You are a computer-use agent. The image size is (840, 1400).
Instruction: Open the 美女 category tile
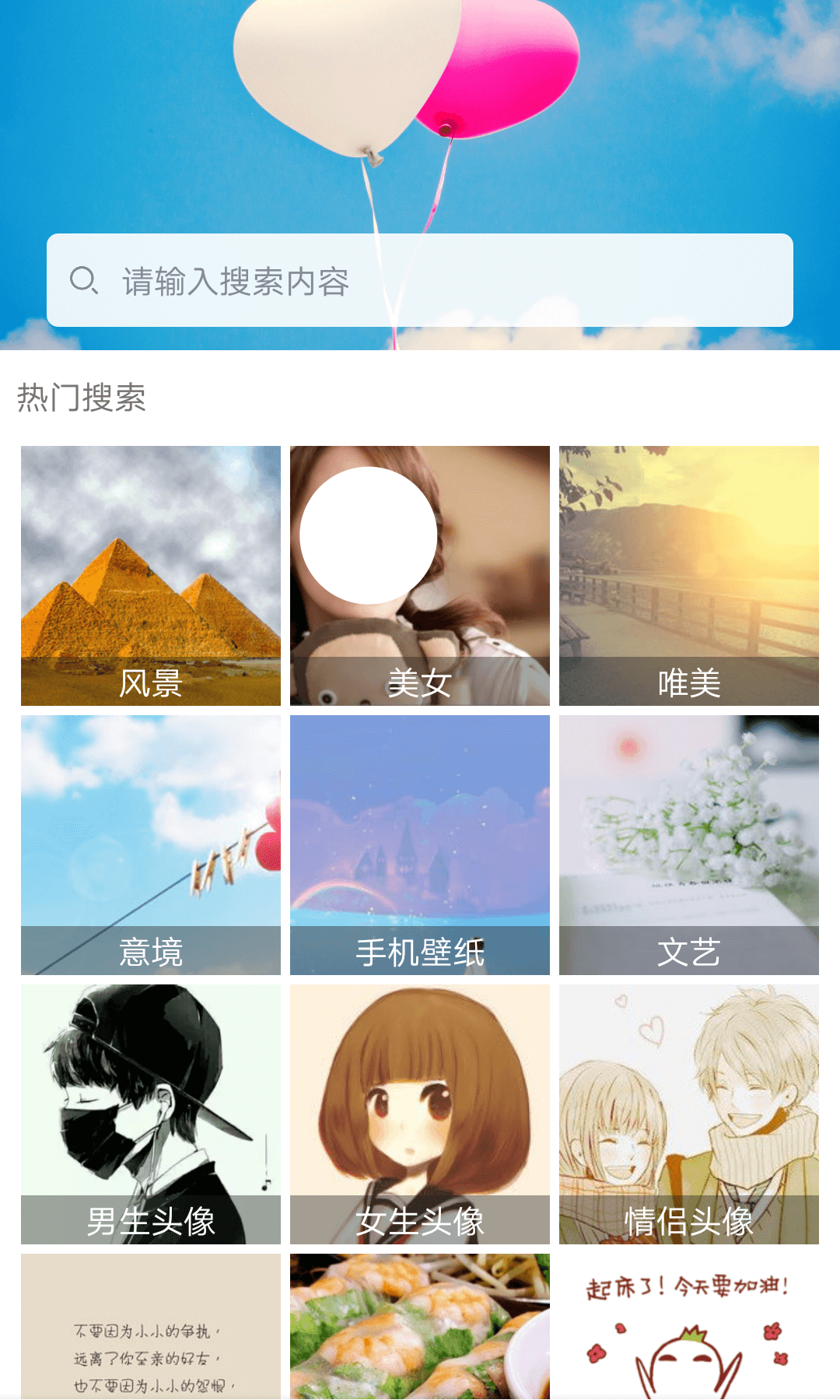(x=420, y=576)
